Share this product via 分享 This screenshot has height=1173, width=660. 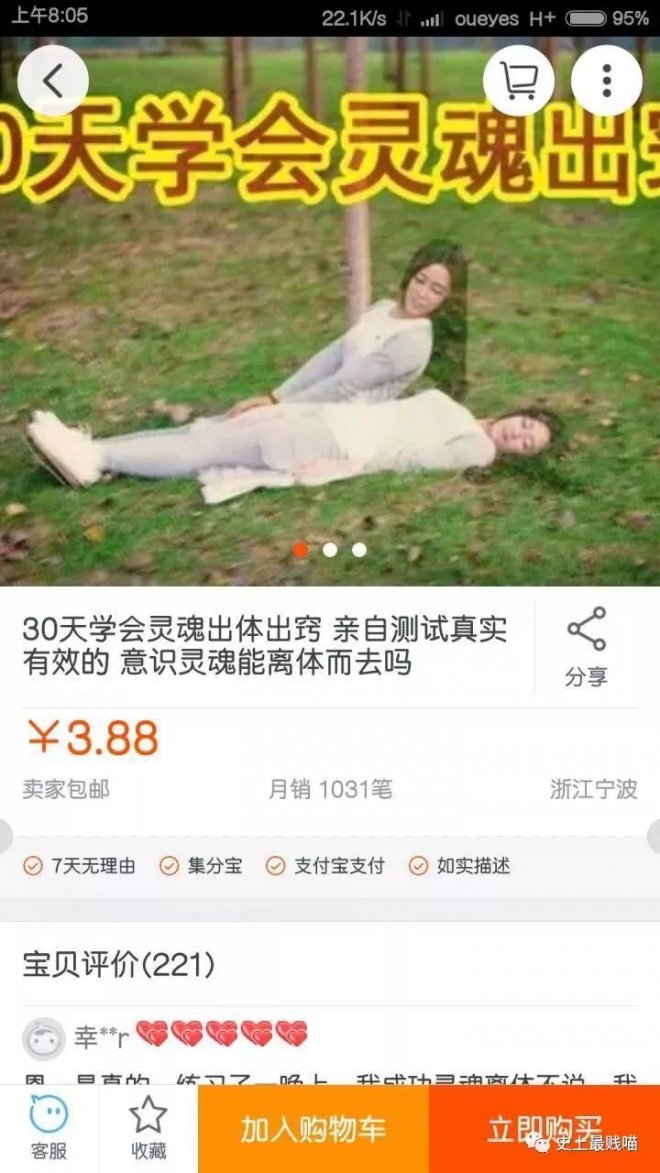(x=586, y=647)
